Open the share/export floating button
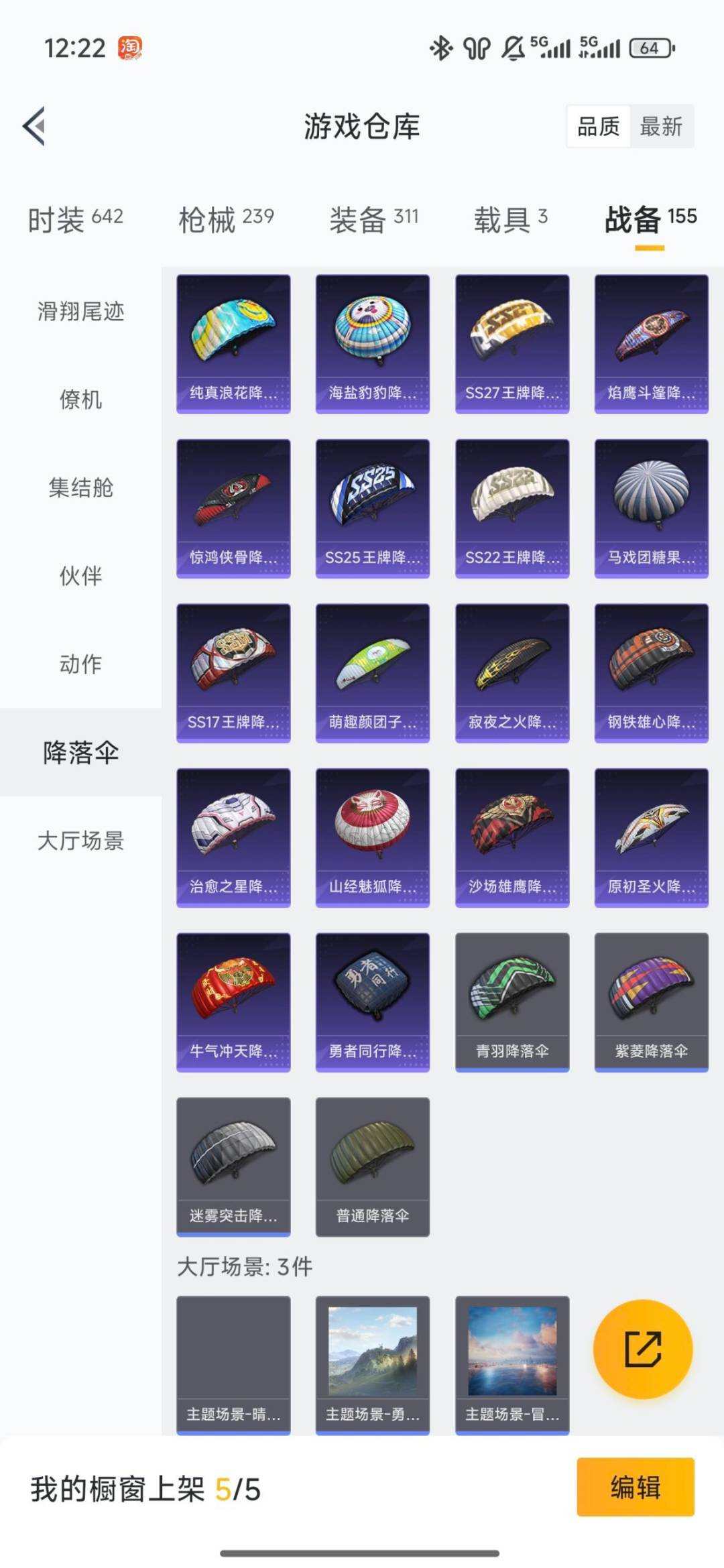Viewport: 724px width, 1568px height. [x=642, y=1349]
